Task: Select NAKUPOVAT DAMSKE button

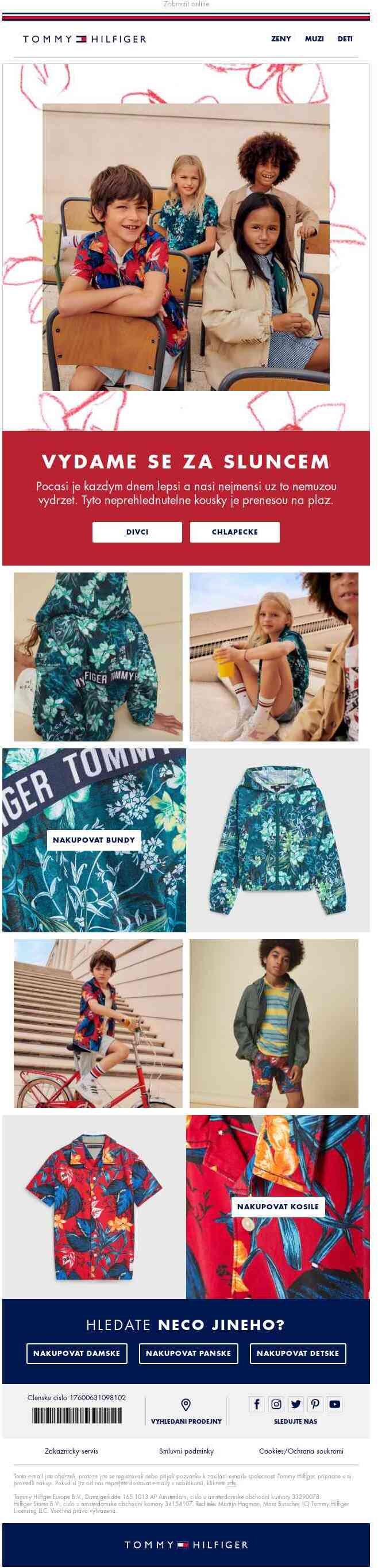Action: [x=77, y=1352]
